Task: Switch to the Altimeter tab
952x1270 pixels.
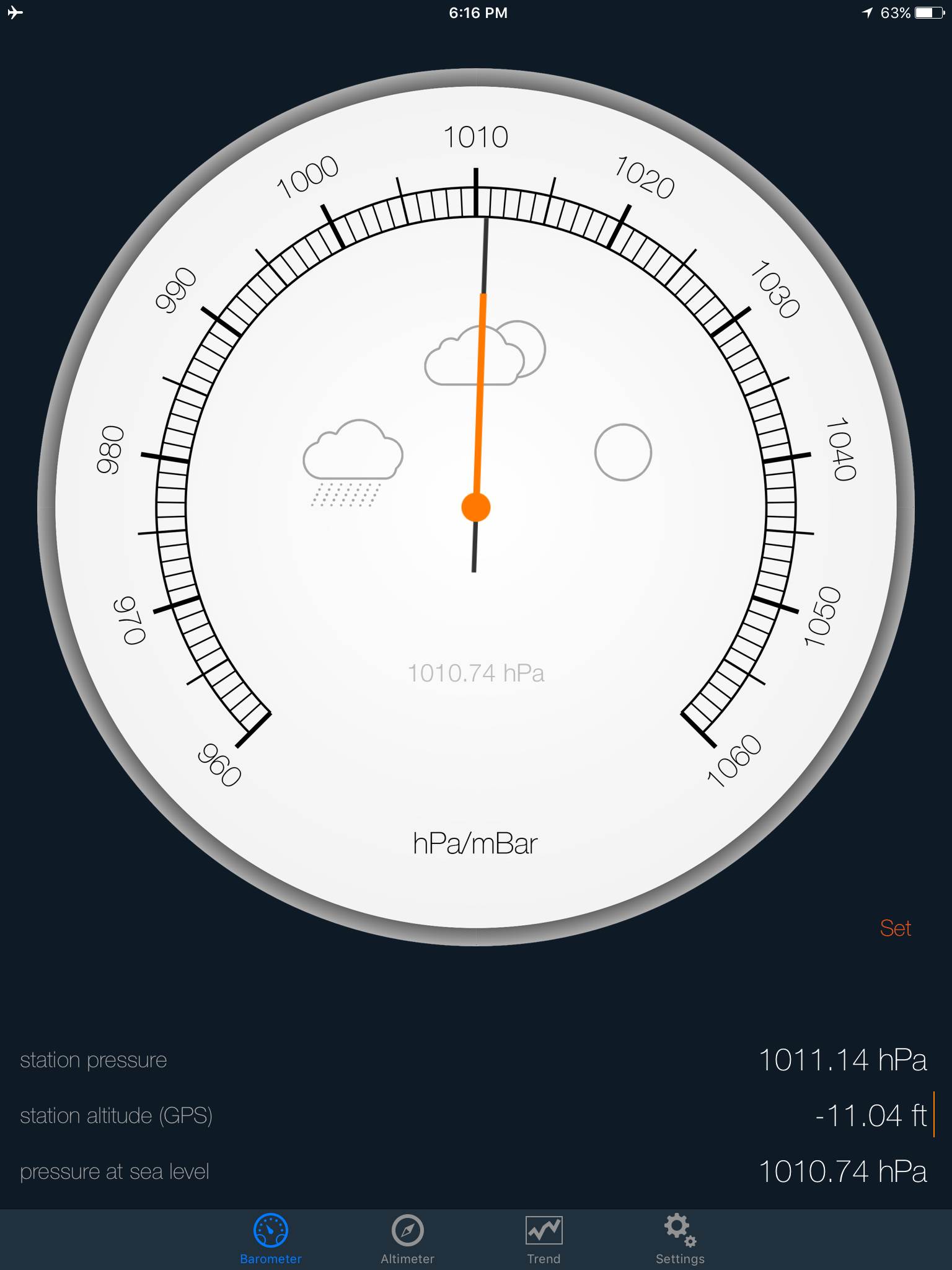Action: (x=407, y=1238)
